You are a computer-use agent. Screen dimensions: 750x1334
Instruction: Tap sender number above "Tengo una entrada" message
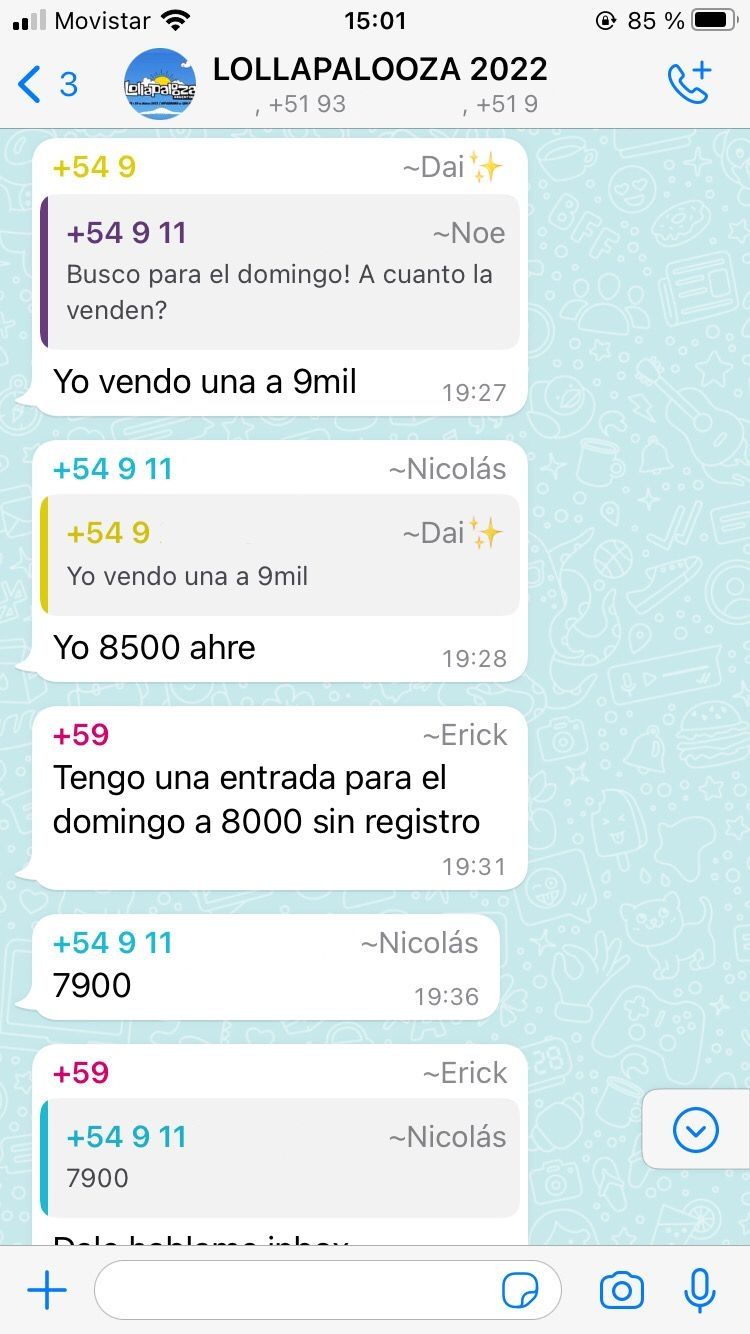(x=81, y=735)
